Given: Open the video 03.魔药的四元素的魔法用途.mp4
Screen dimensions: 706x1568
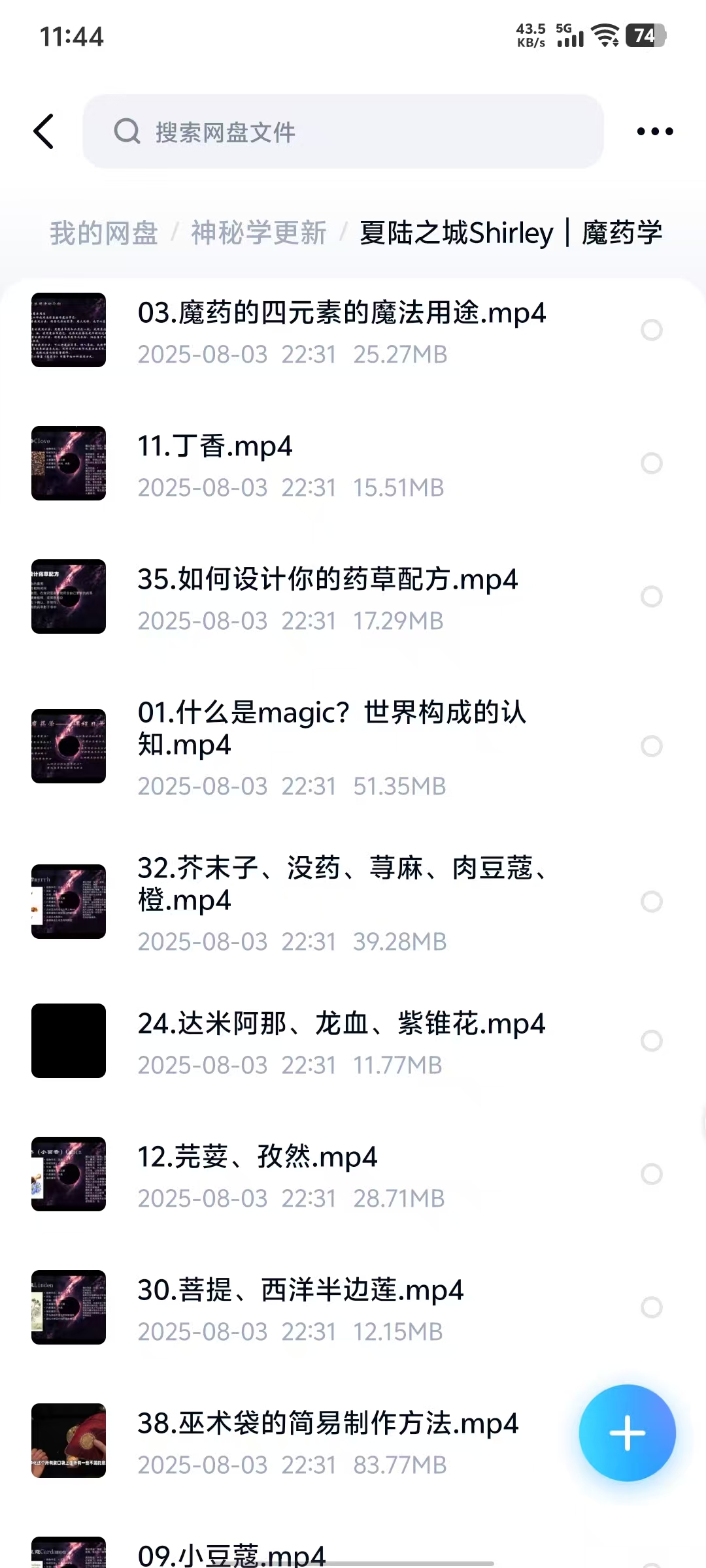Looking at the screenshot, I should 341,314.
